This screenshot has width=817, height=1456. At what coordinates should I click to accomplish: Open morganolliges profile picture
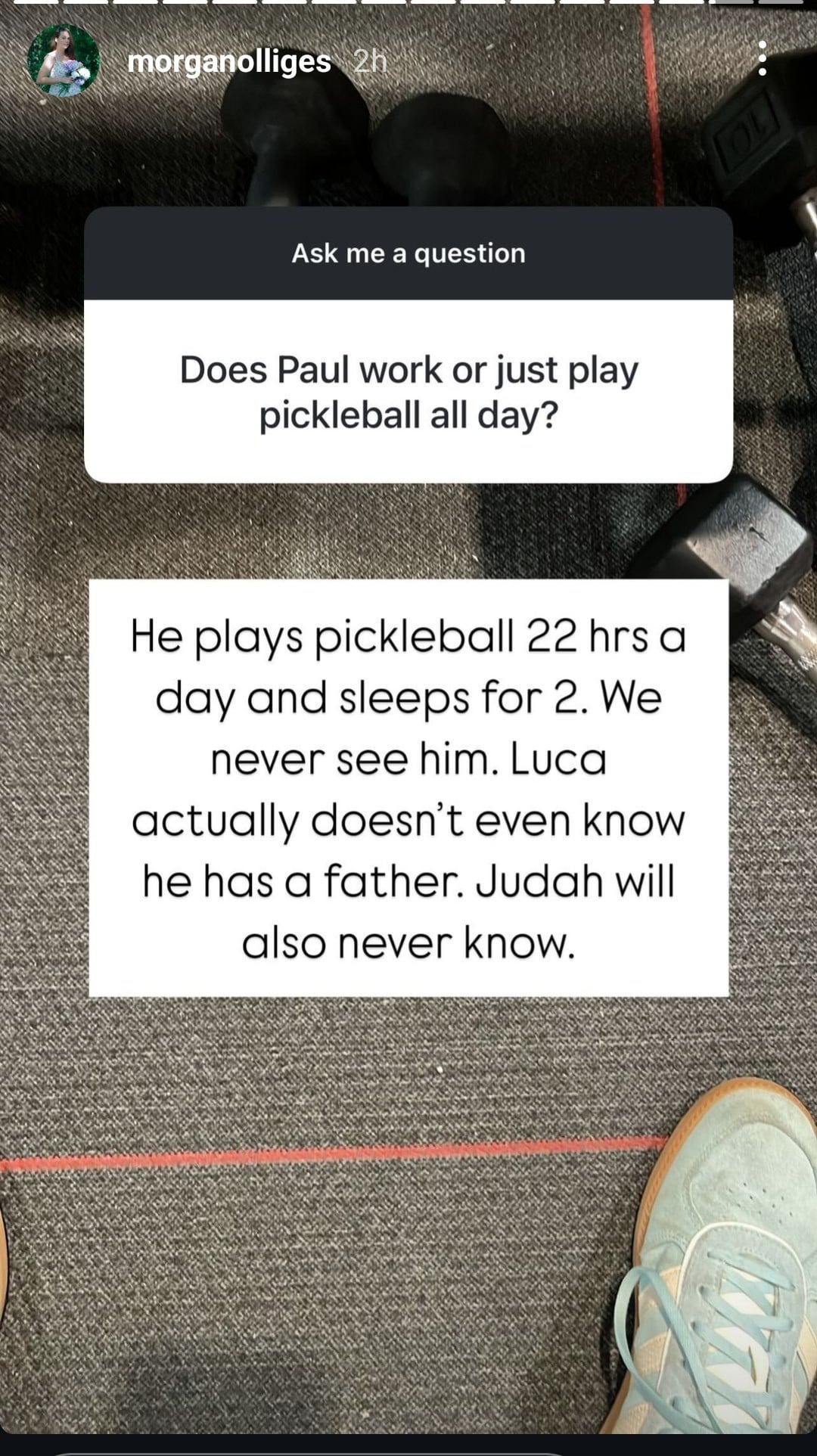tap(64, 61)
